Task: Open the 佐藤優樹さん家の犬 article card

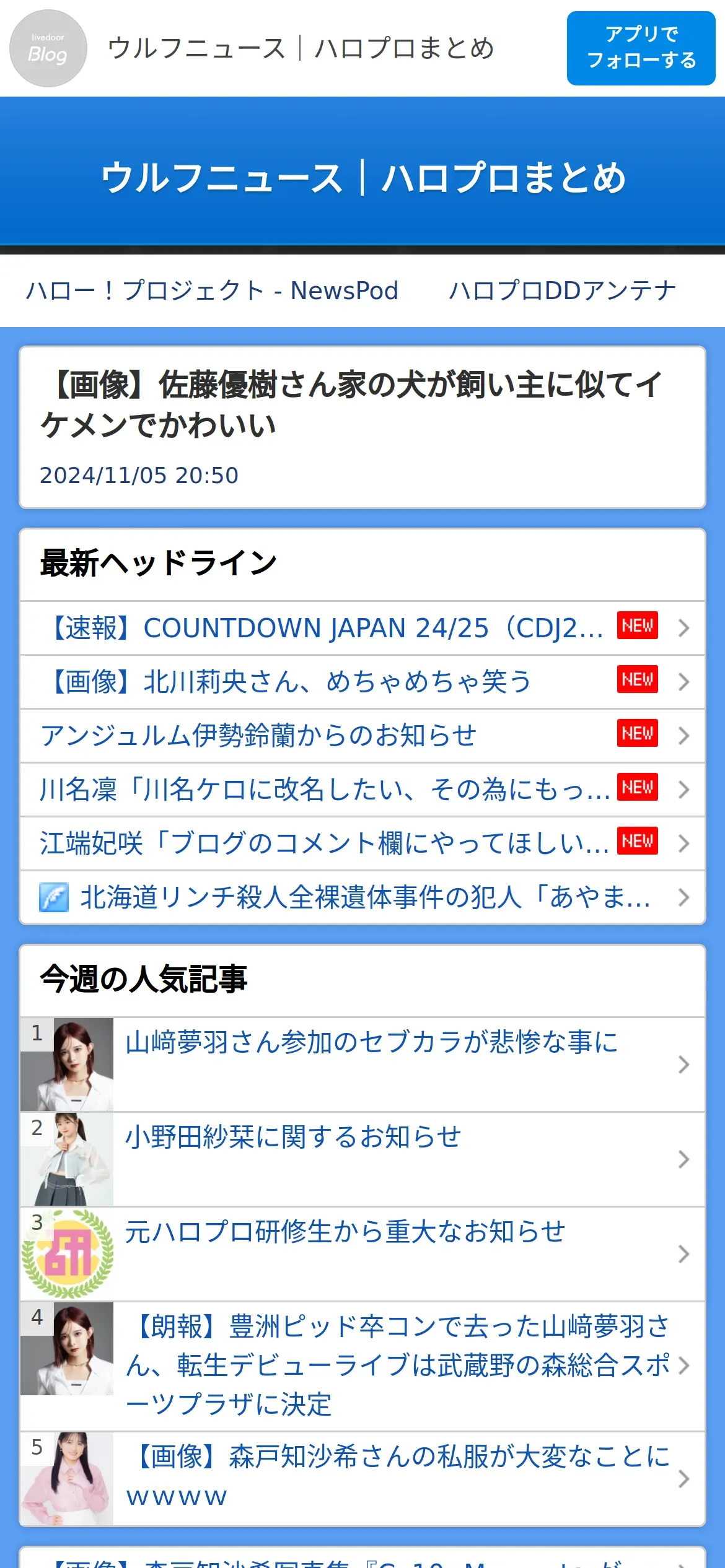Action: click(x=362, y=427)
